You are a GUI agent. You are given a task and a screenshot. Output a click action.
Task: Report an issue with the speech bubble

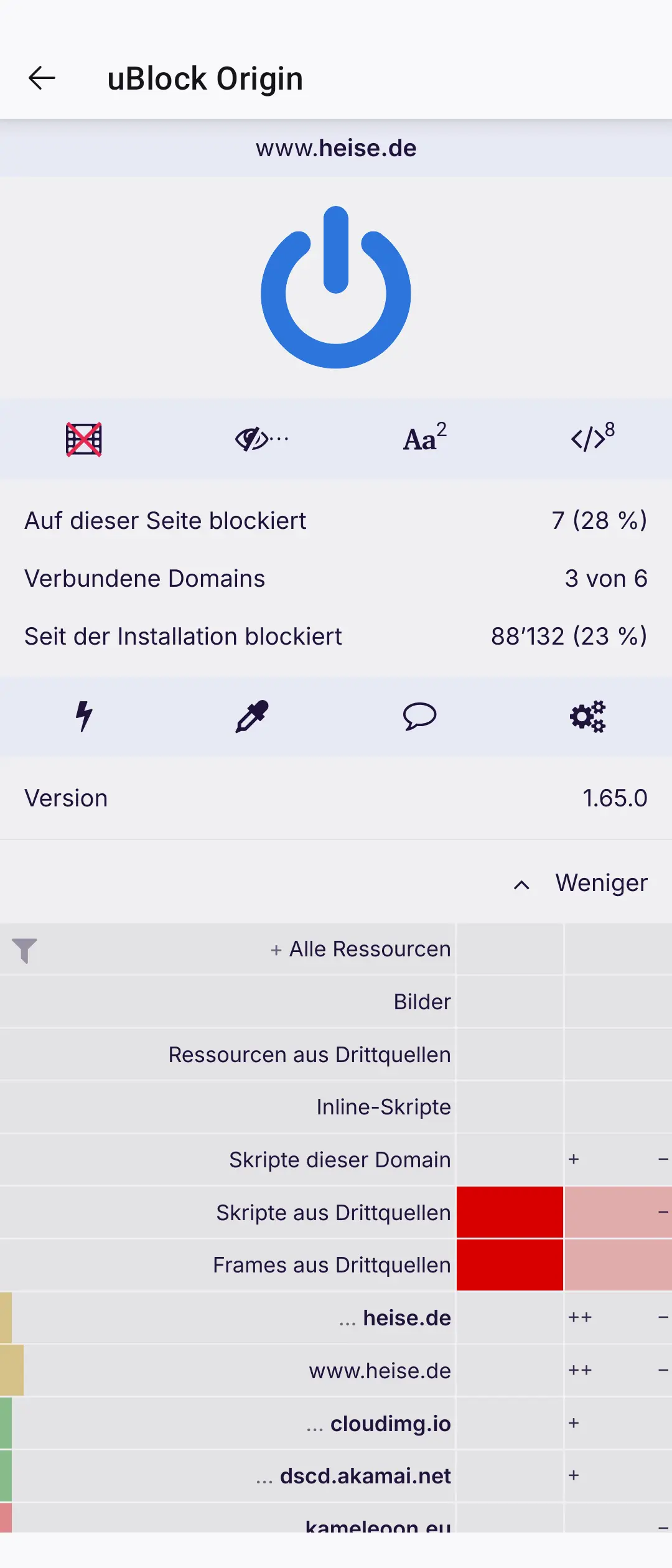pyautogui.click(x=420, y=716)
